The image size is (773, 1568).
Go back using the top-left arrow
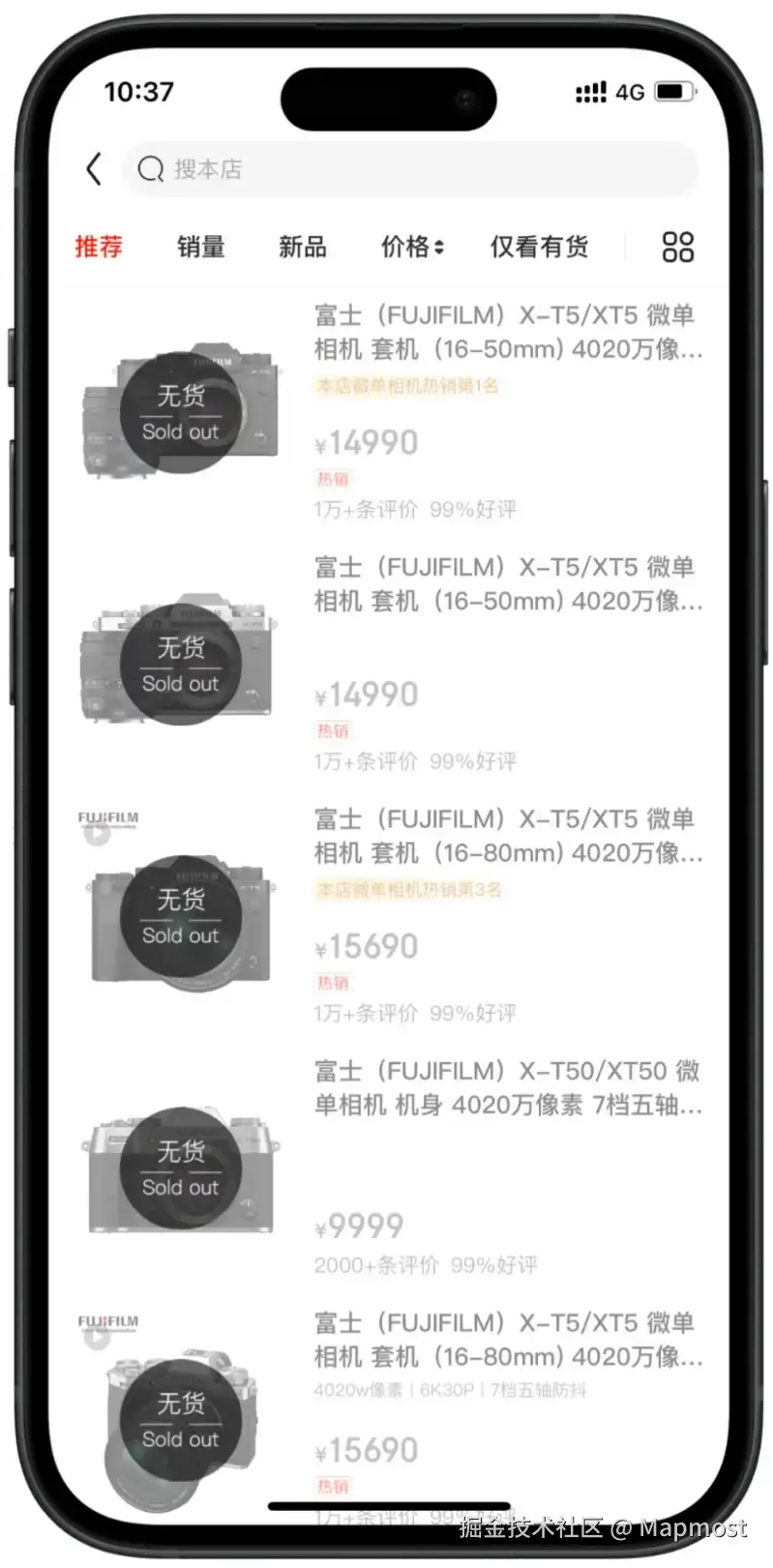94,169
